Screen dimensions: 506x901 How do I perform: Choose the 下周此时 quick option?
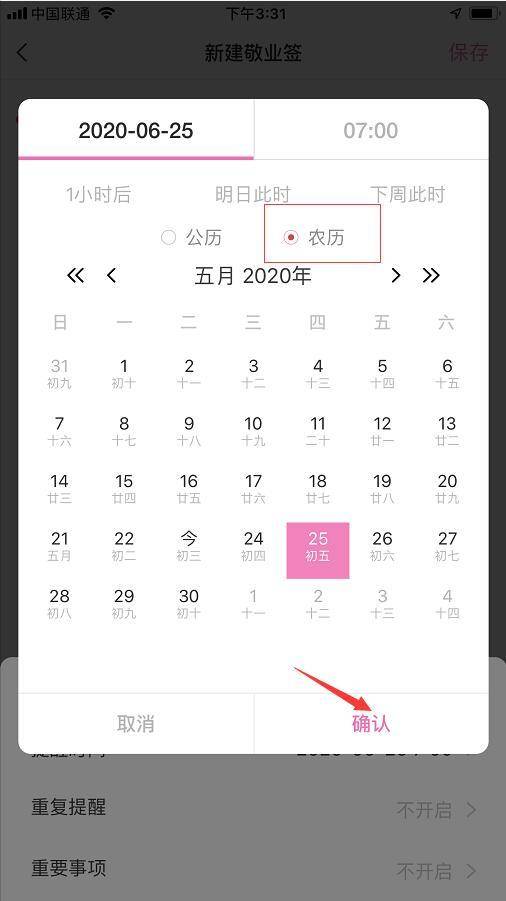407,195
